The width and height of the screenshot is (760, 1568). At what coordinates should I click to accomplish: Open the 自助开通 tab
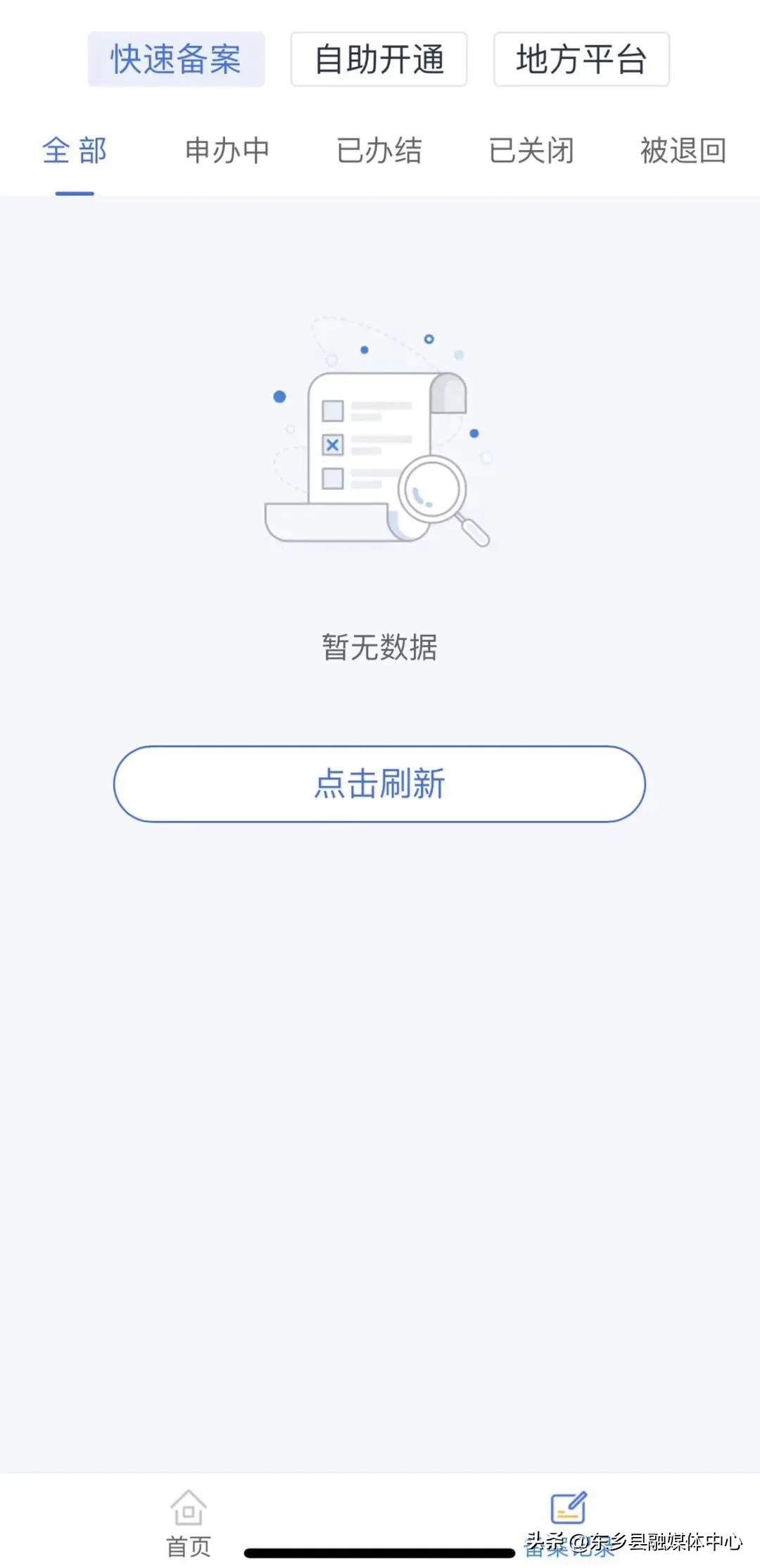coord(379,60)
